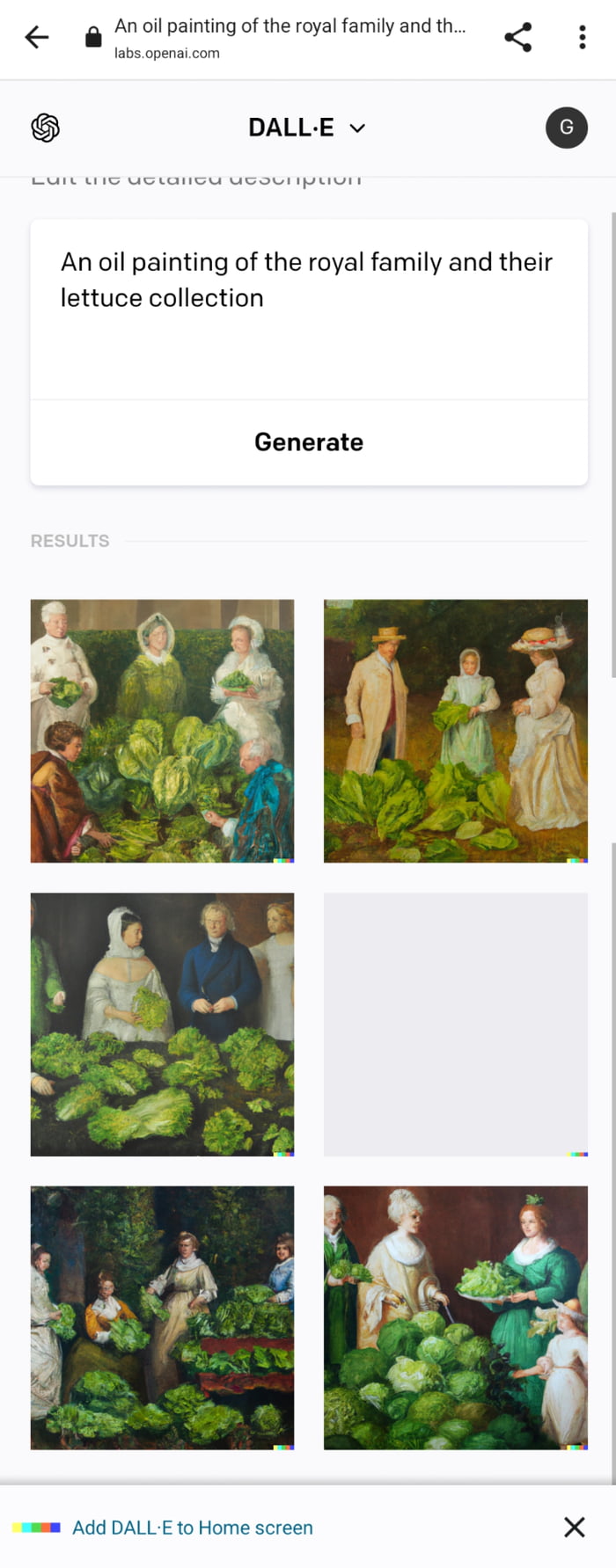Share this page
The width and height of the screenshot is (616, 1568).
point(517,37)
